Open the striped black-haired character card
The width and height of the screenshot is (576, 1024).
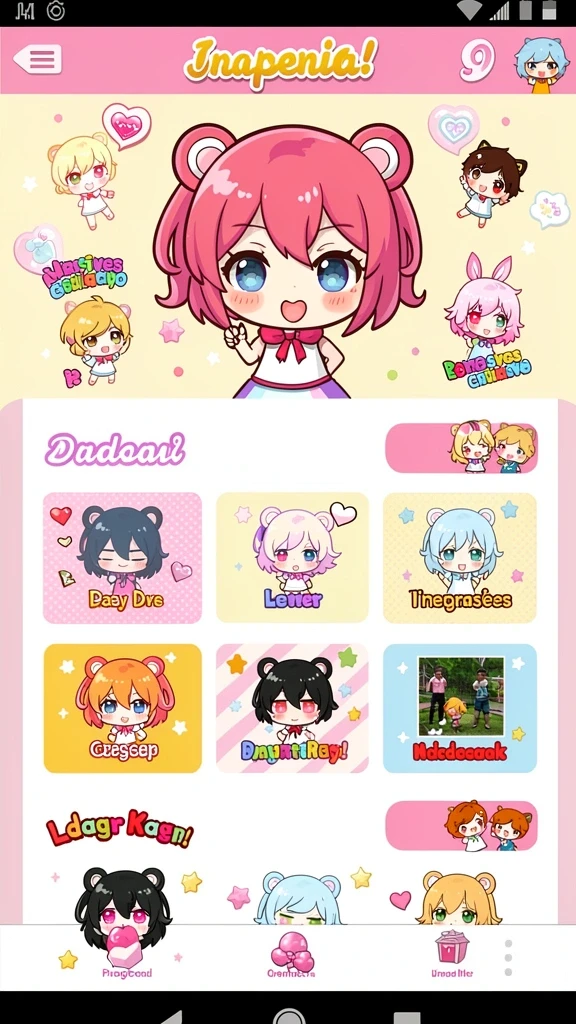(292, 709)
